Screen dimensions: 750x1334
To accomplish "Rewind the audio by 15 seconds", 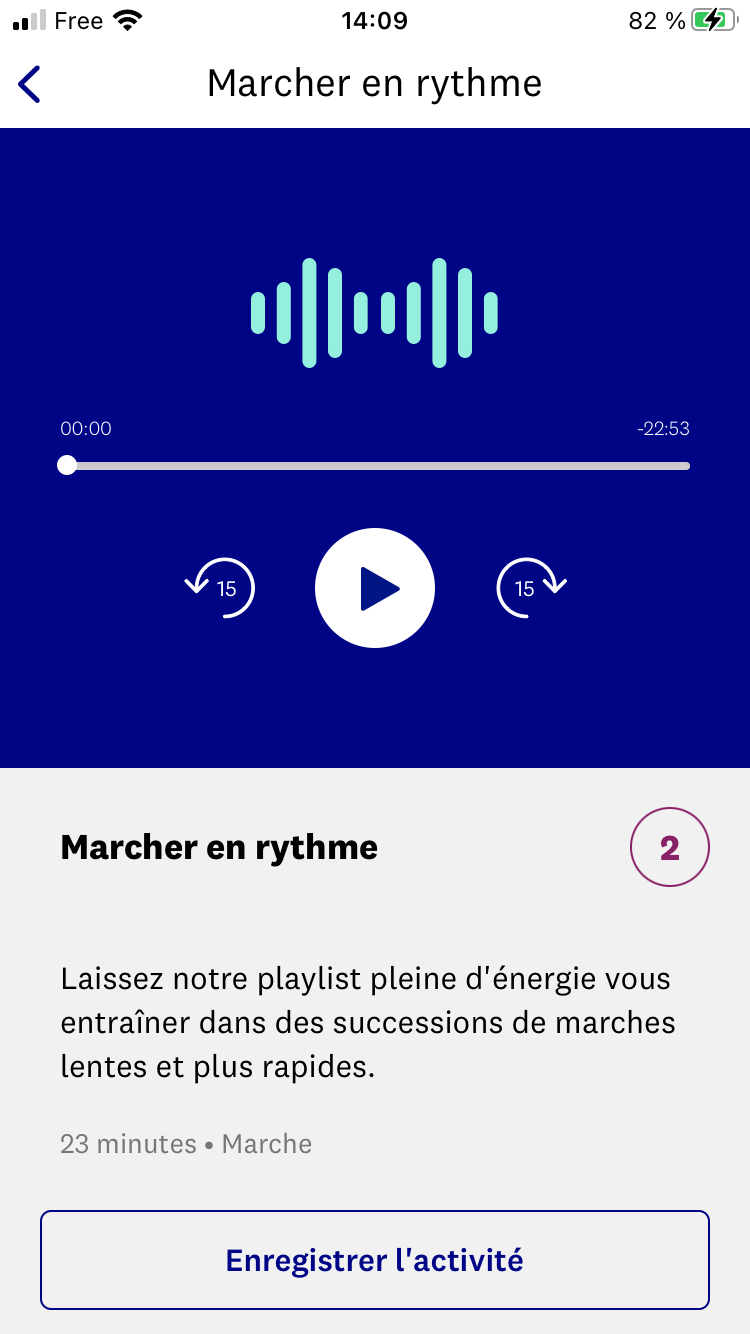I will [222, 588].
